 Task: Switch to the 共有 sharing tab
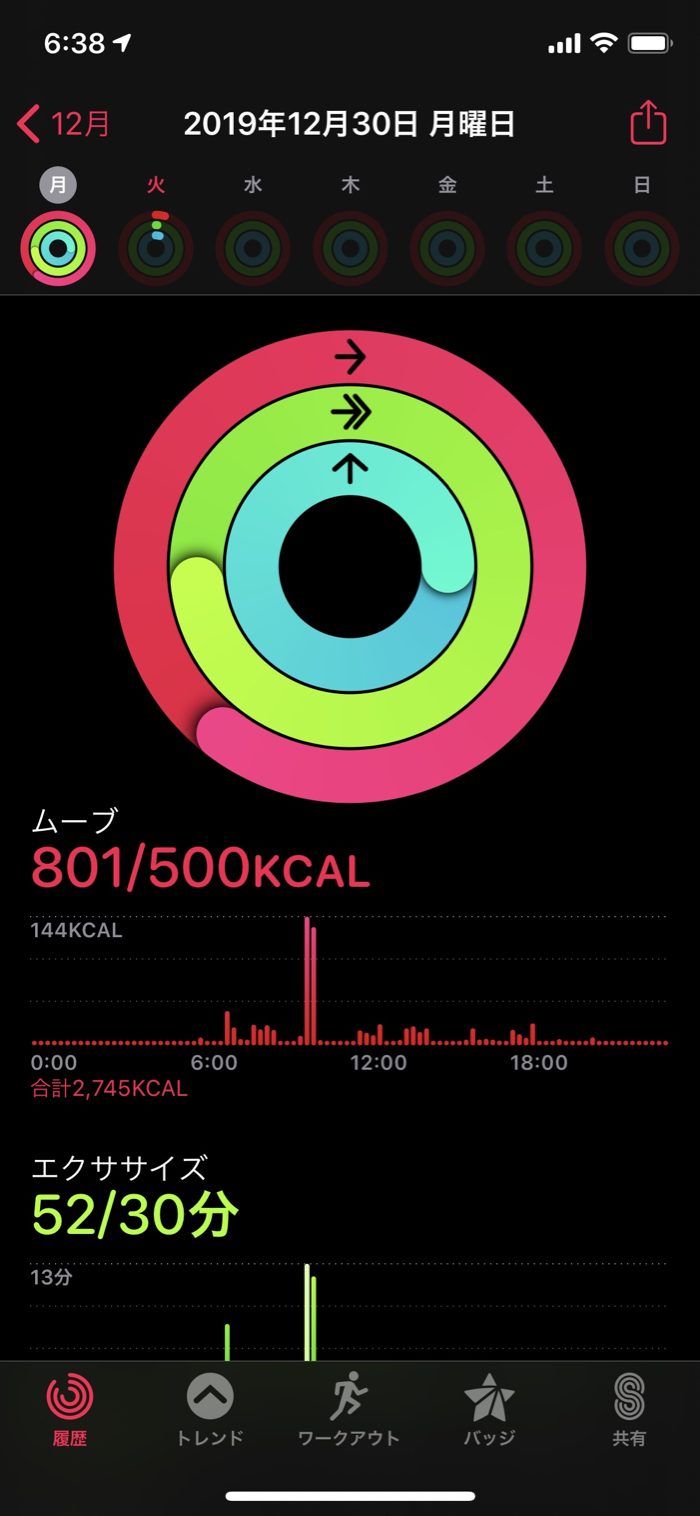coord(629,1410)
